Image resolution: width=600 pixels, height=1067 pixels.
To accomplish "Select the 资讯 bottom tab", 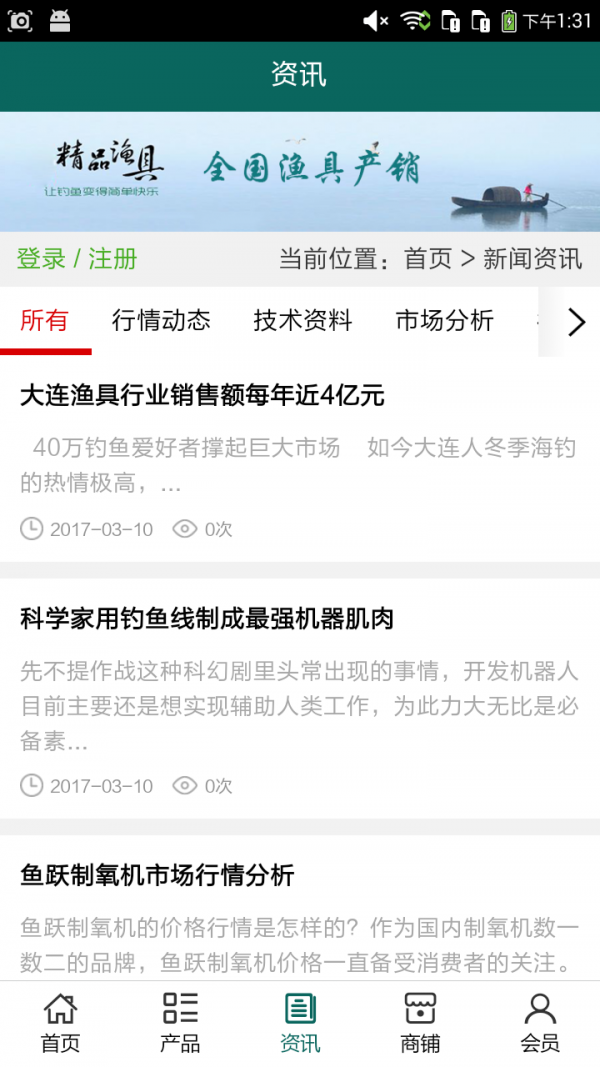I will click(x=300, y=1023).
